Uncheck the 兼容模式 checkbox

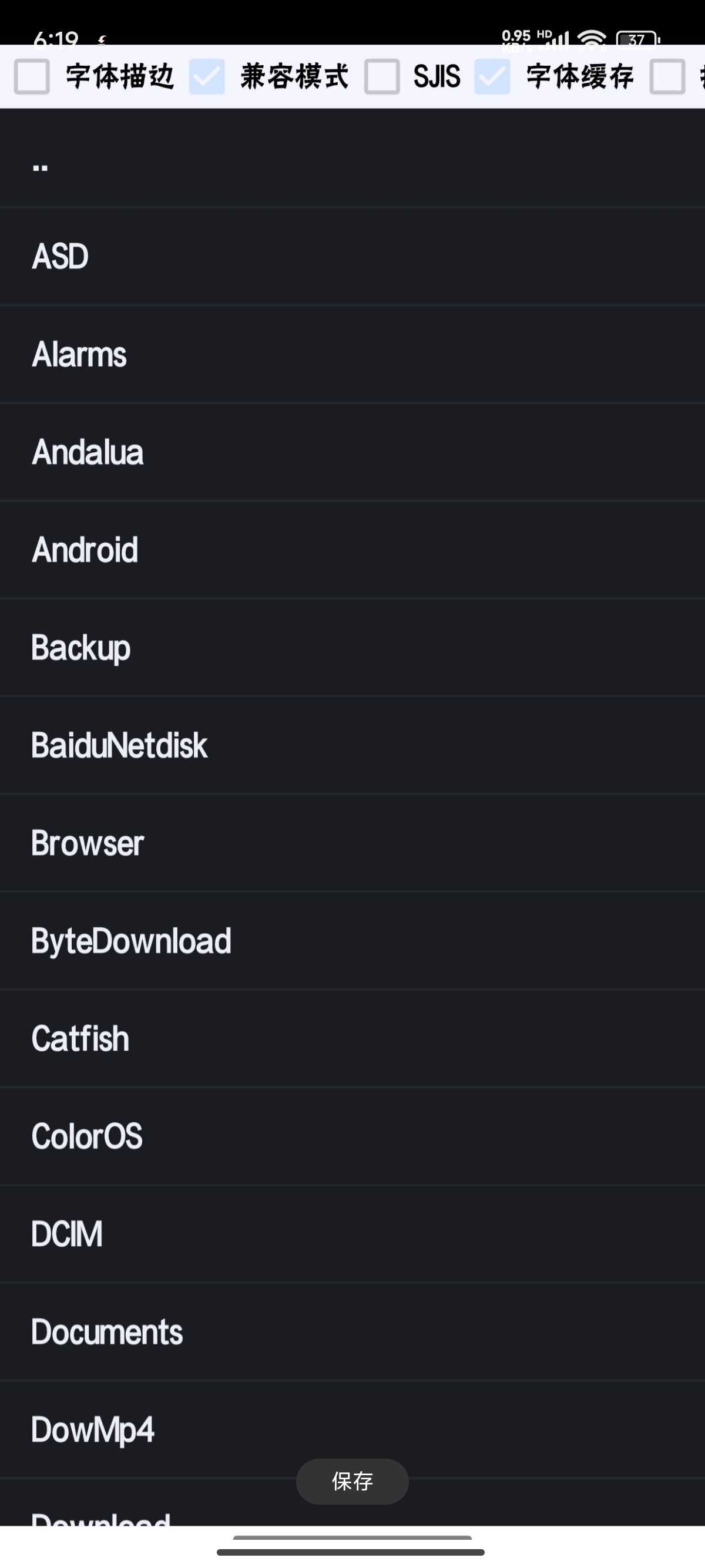pos(206,77)
